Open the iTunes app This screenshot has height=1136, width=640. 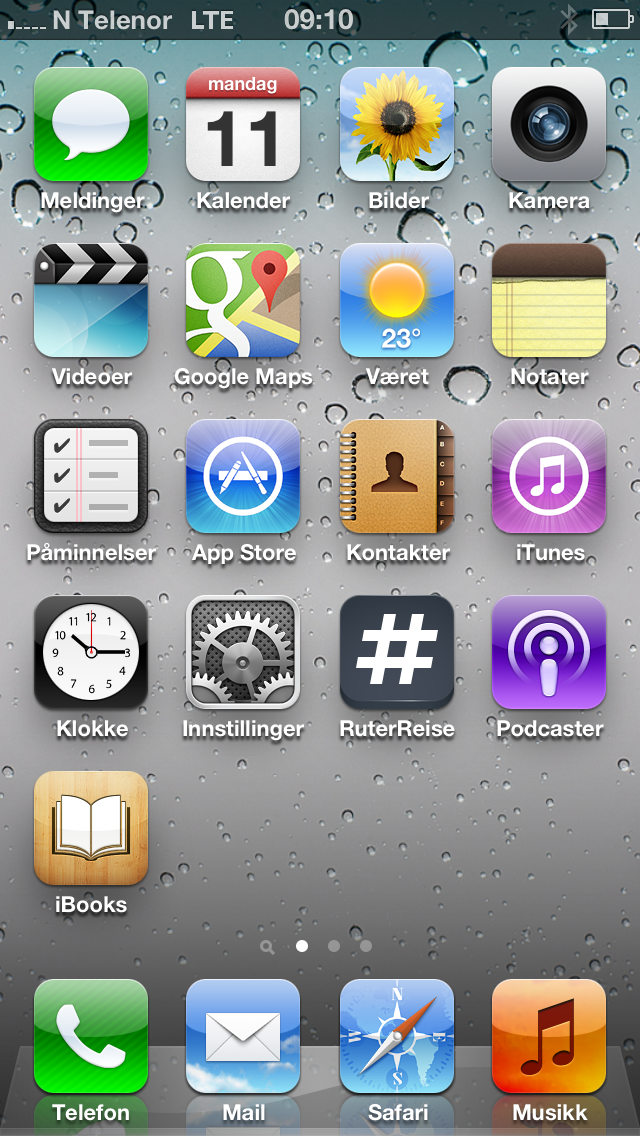tap(549, 477)
